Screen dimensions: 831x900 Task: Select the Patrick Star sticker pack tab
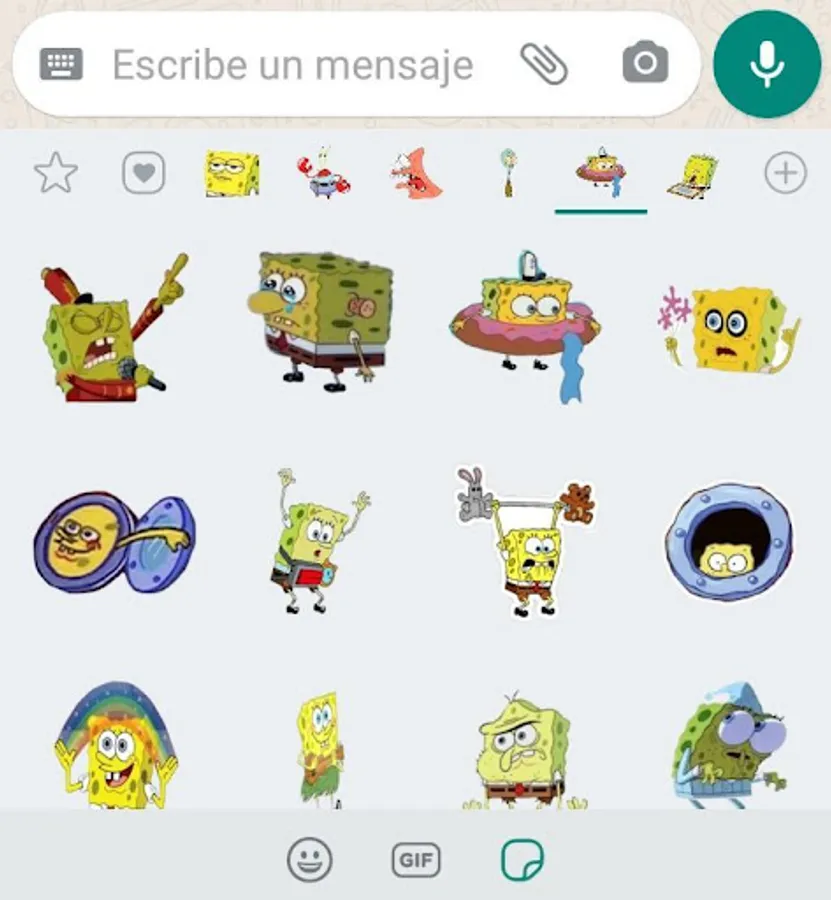[x=416, y=174]
